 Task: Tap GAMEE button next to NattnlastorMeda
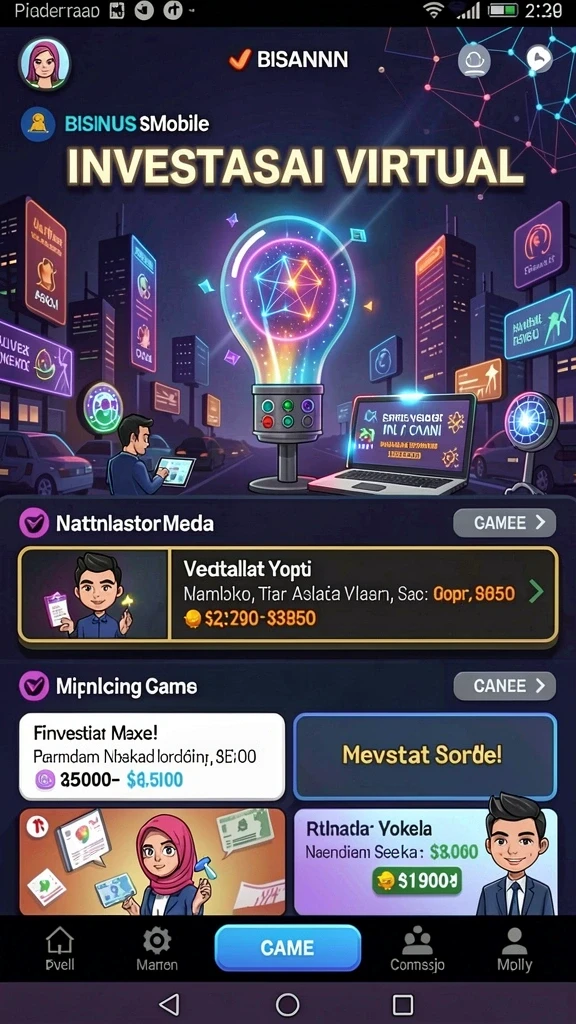click(x=505, y=522)
